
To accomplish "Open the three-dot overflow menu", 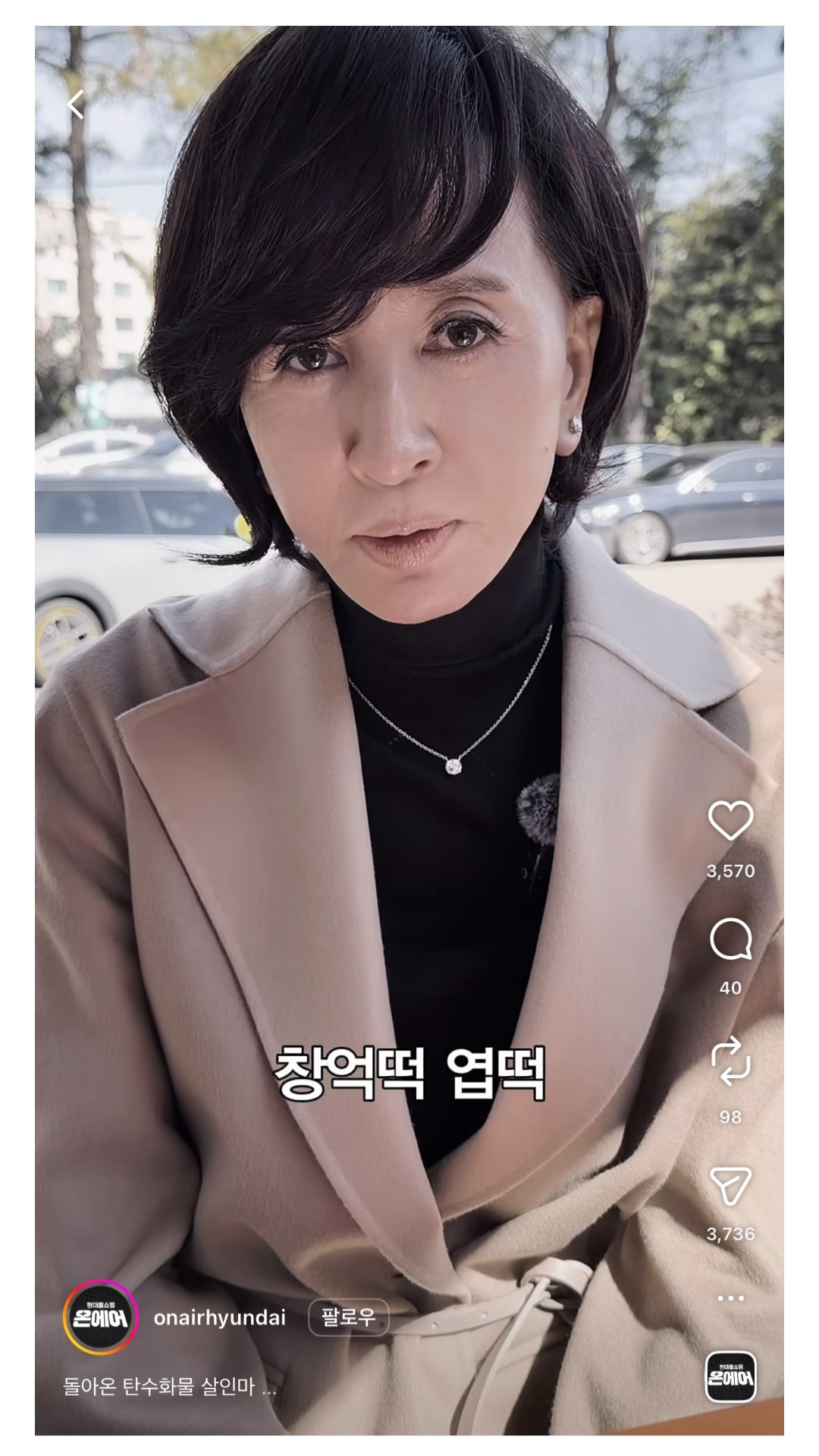I will (x=730, y=1298).
